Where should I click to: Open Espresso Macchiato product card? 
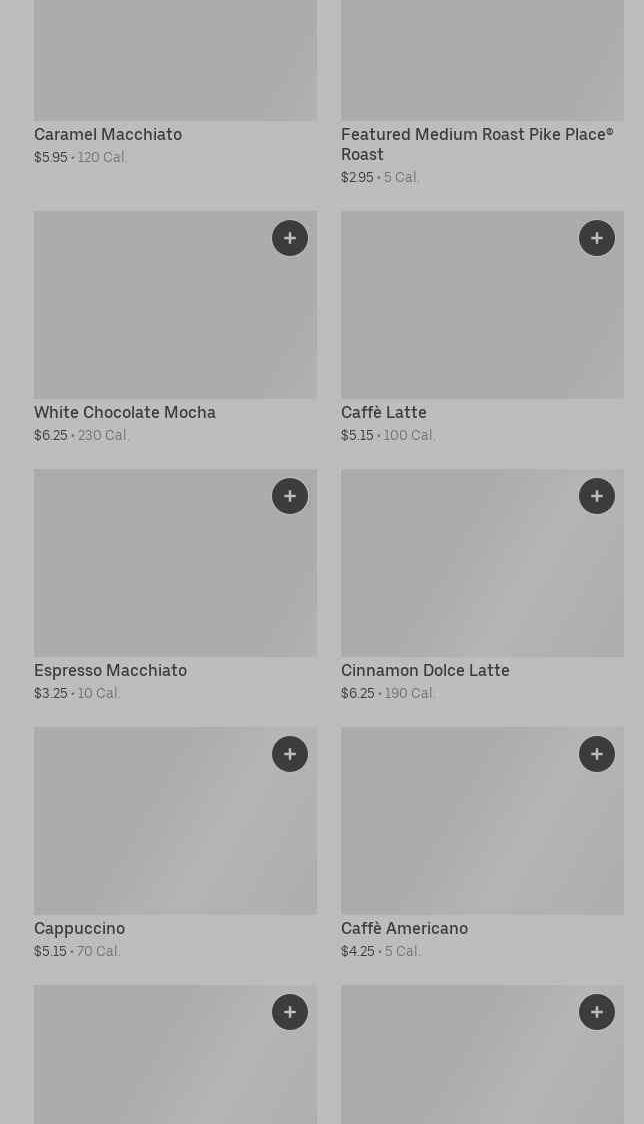coord(110,670)
